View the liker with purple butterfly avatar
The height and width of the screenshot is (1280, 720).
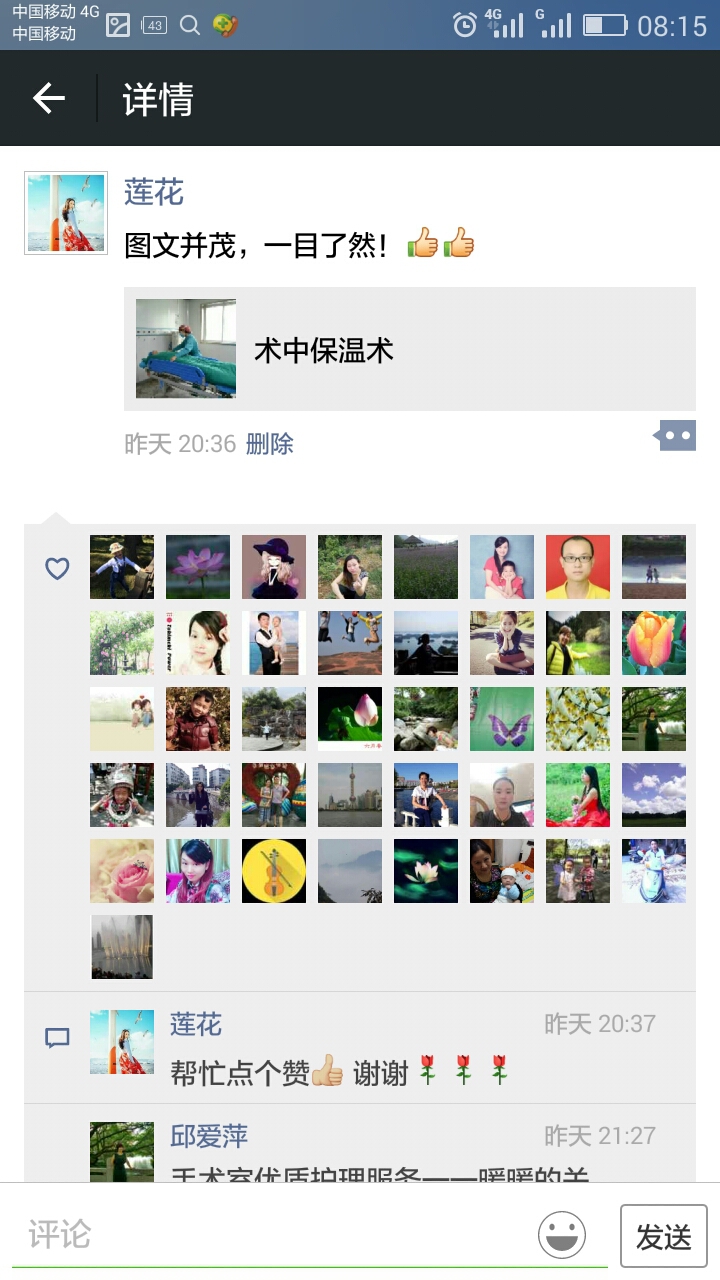click(502, 719)
